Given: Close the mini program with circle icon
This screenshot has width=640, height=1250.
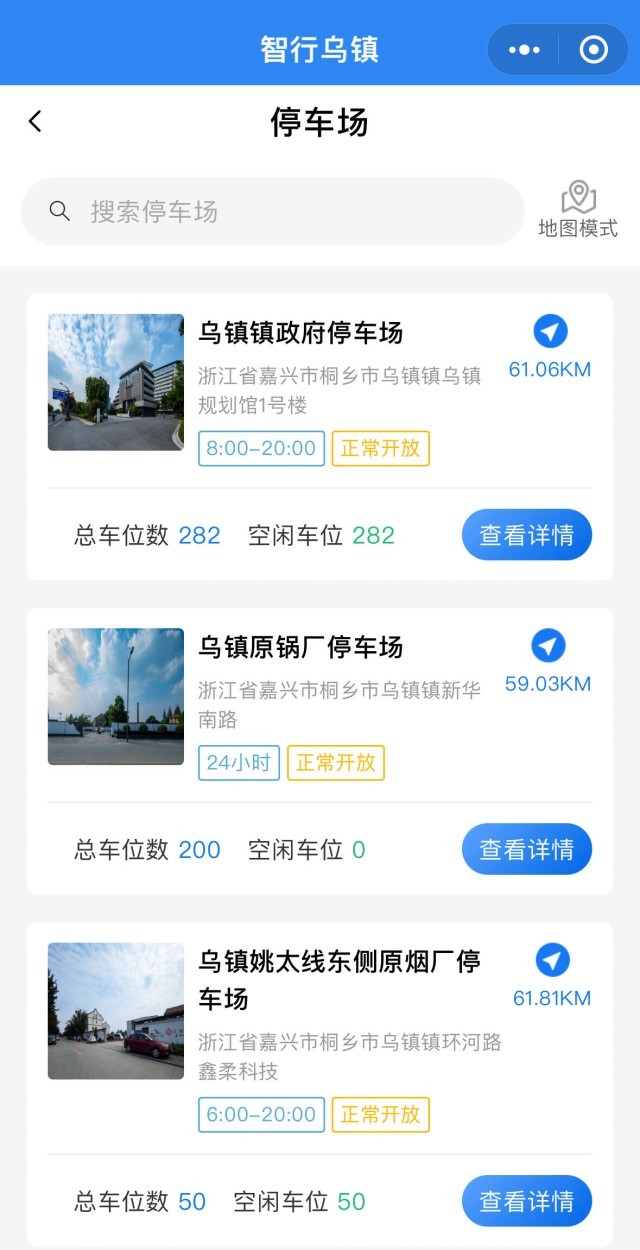Looking at the screenshot, I should point(593,50).
